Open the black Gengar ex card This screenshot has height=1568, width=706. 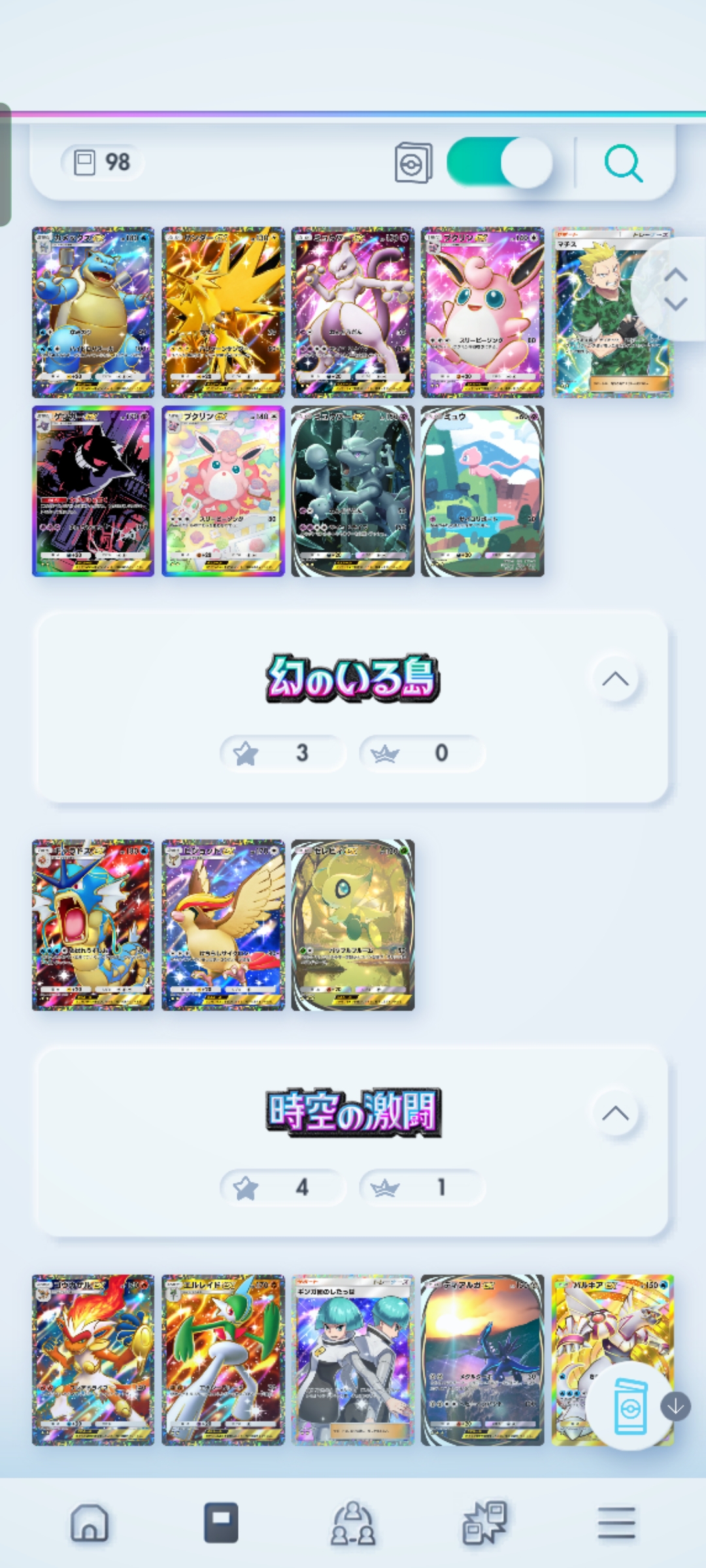[x=93, y=491]
